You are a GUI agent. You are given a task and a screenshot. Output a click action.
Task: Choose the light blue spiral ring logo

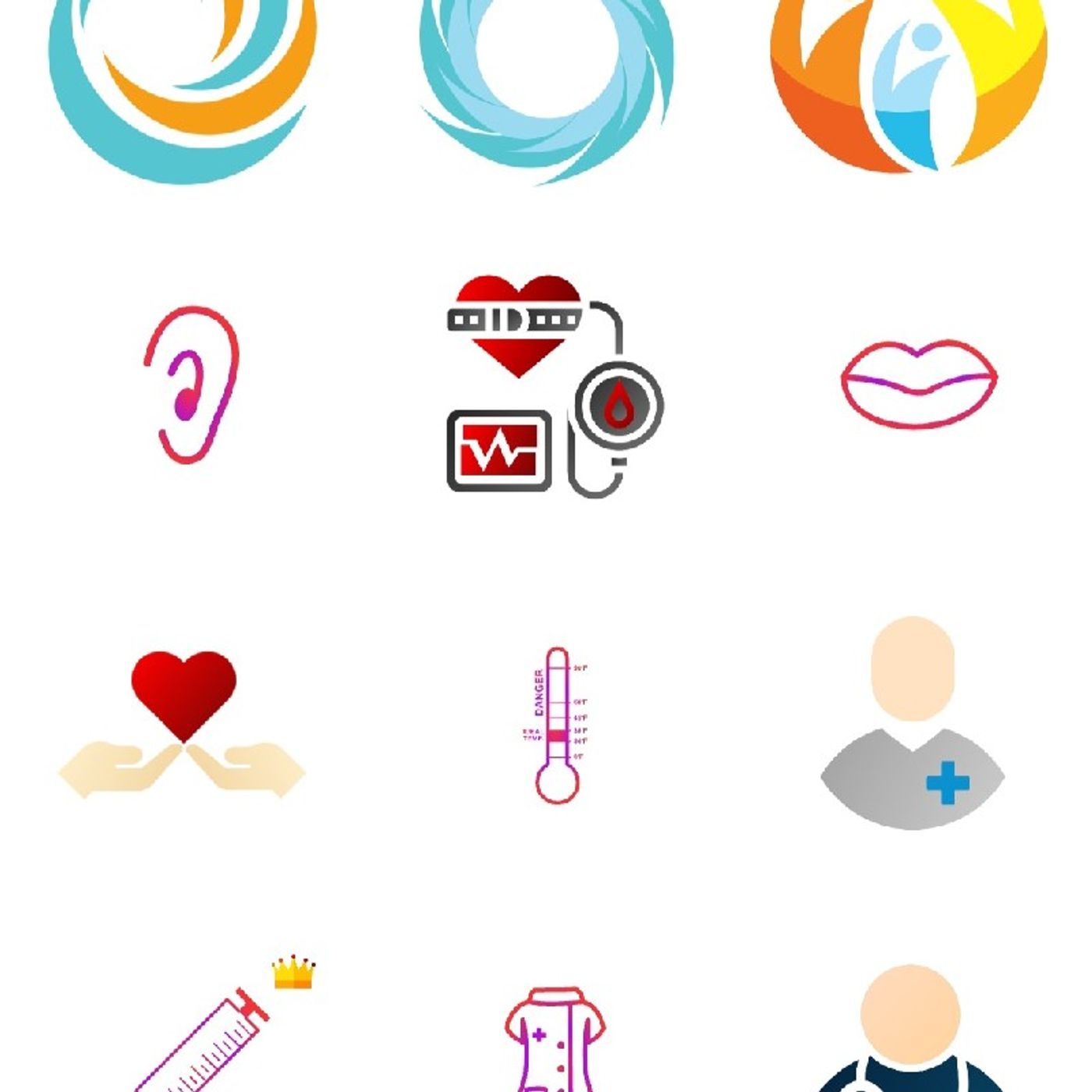(546, 86)
